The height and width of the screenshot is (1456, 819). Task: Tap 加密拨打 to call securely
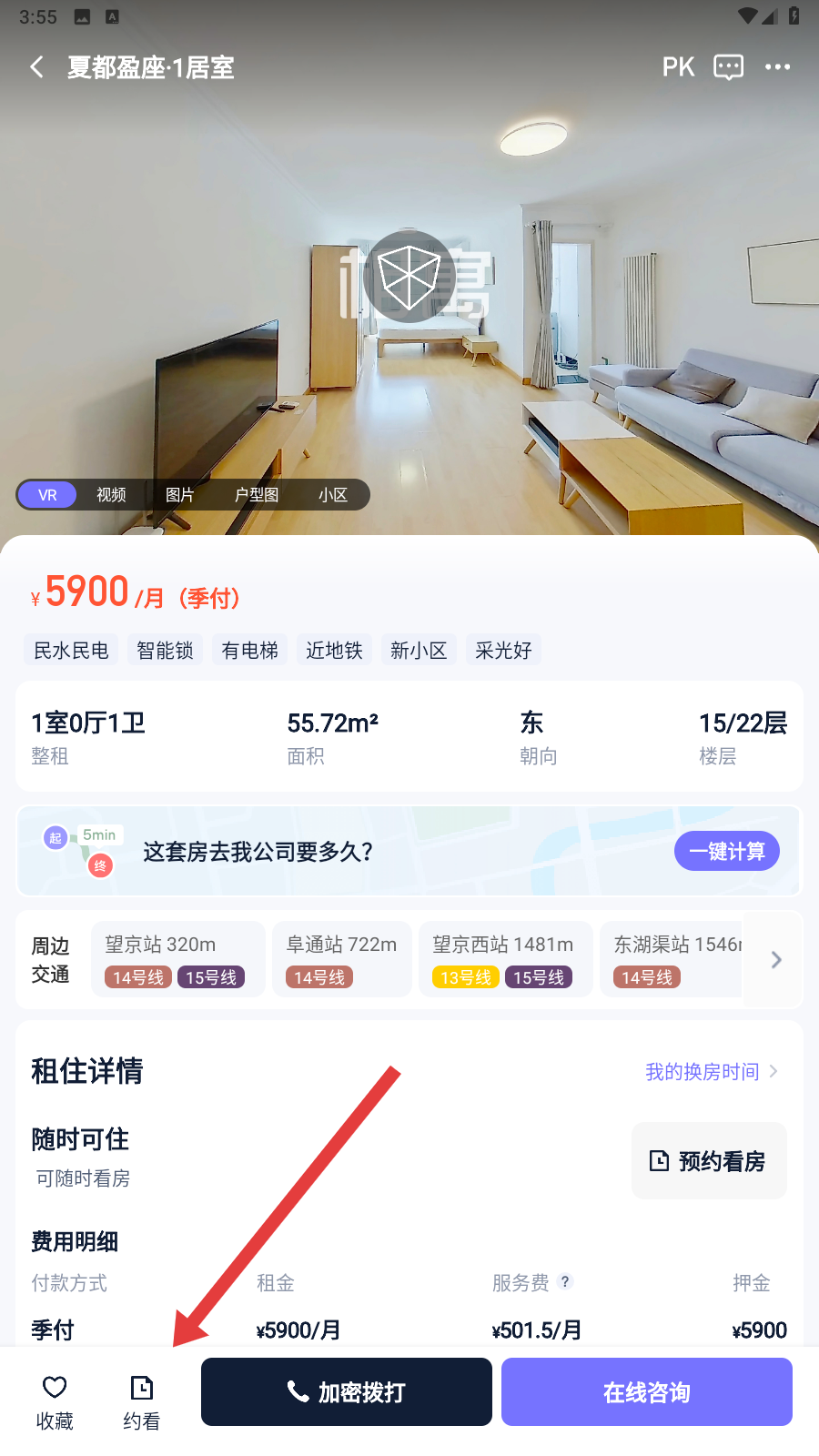347,1392
